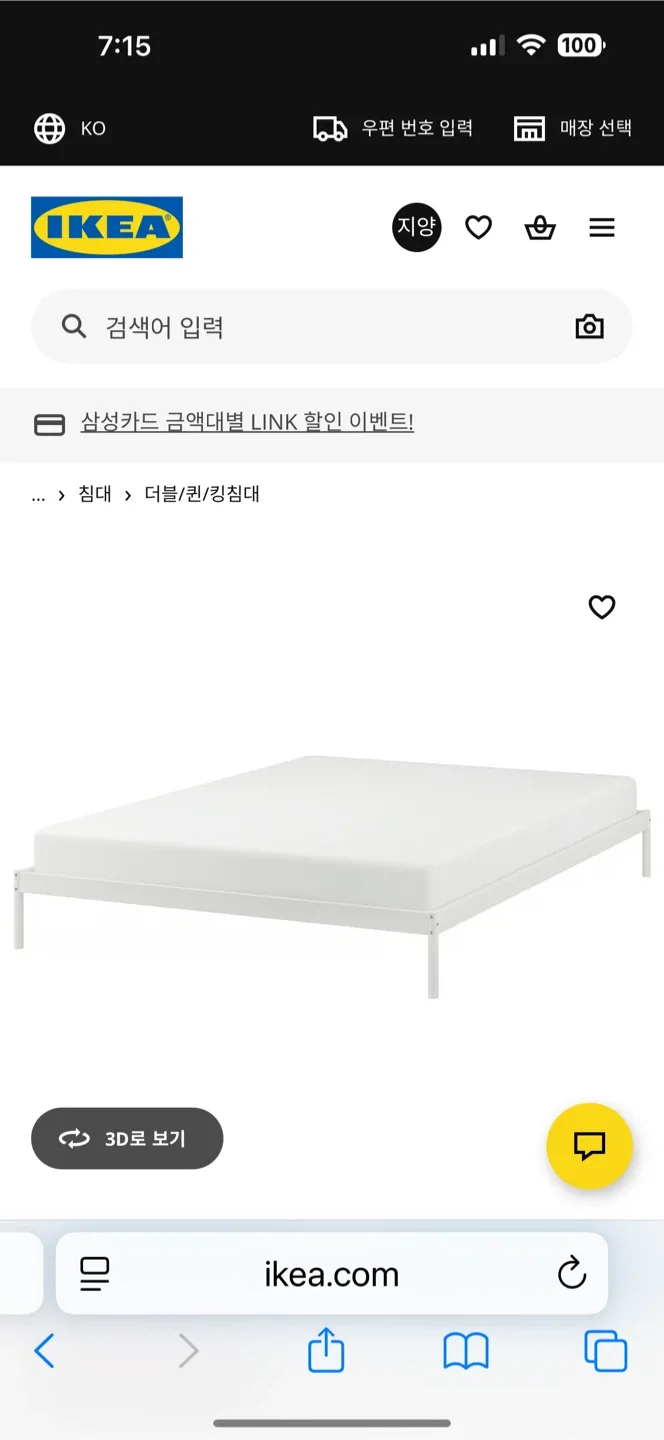This screenshot has width=664, height=1440.
Task: Open the 지양 profile avatar
Action: coord(416,227)
